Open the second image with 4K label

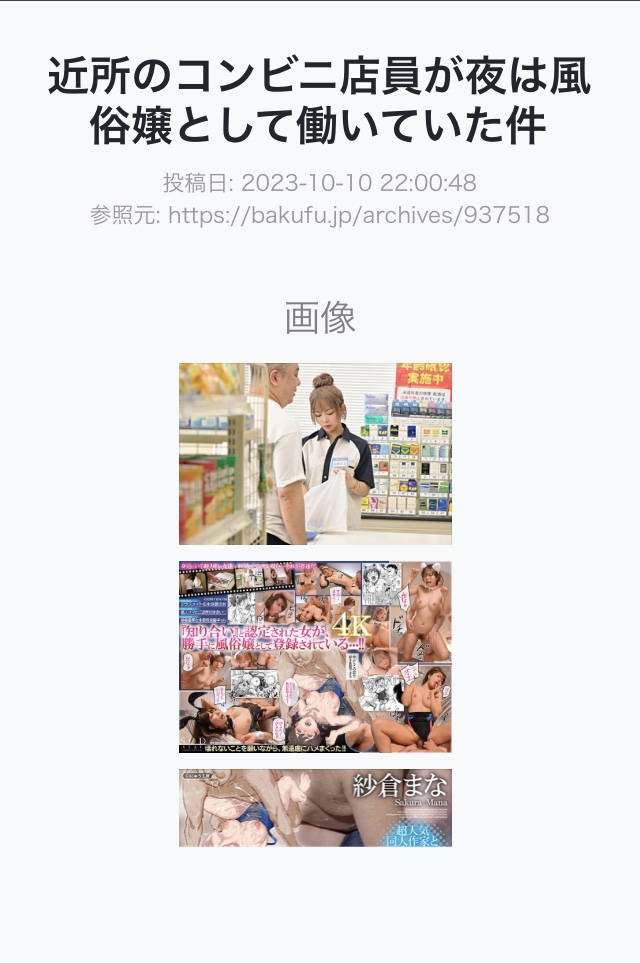point(315,656)
